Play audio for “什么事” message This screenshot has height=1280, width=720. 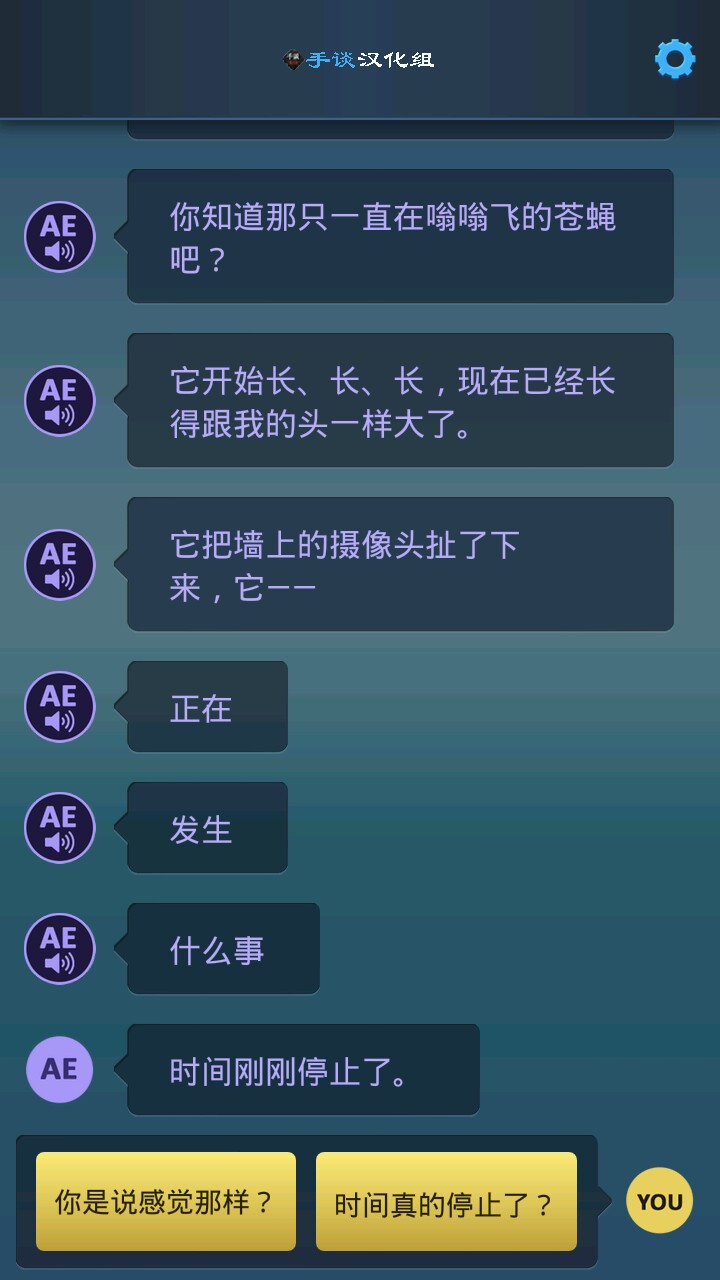coord(59,949)
